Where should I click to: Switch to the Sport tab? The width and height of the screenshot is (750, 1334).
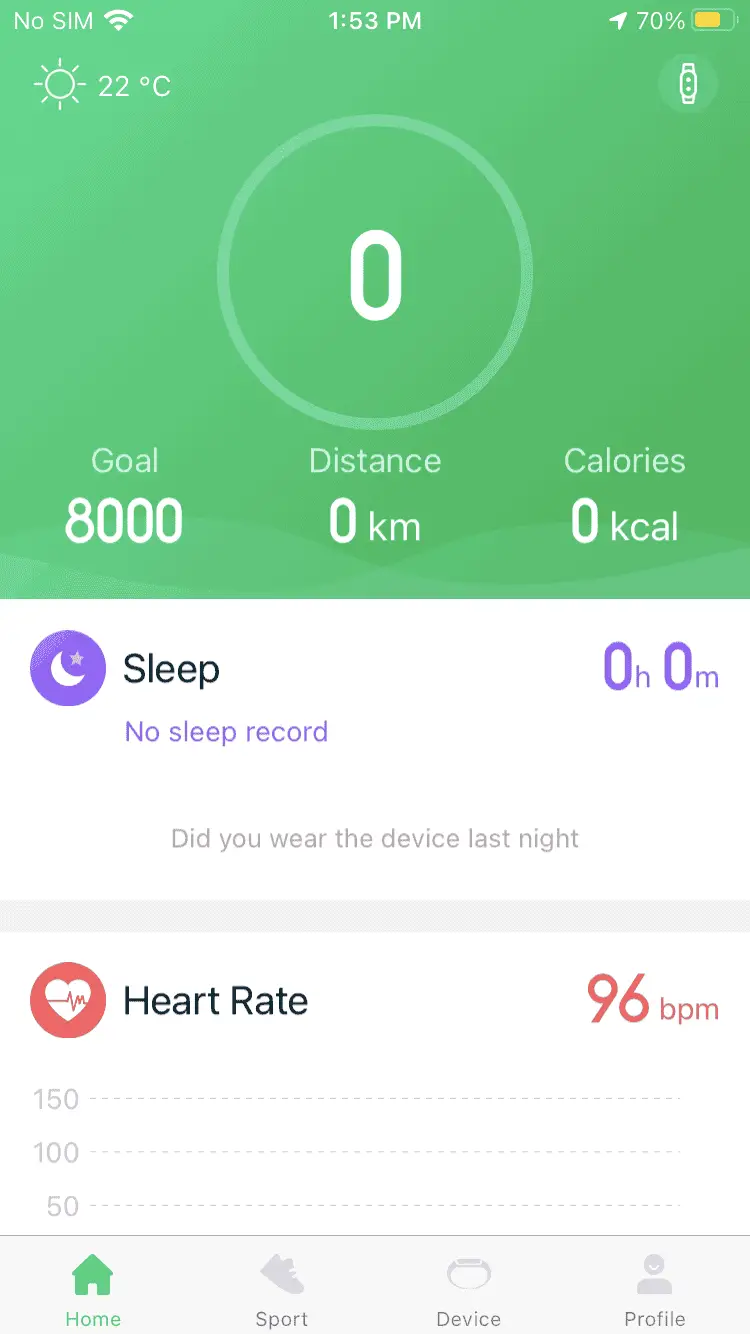281,1289
